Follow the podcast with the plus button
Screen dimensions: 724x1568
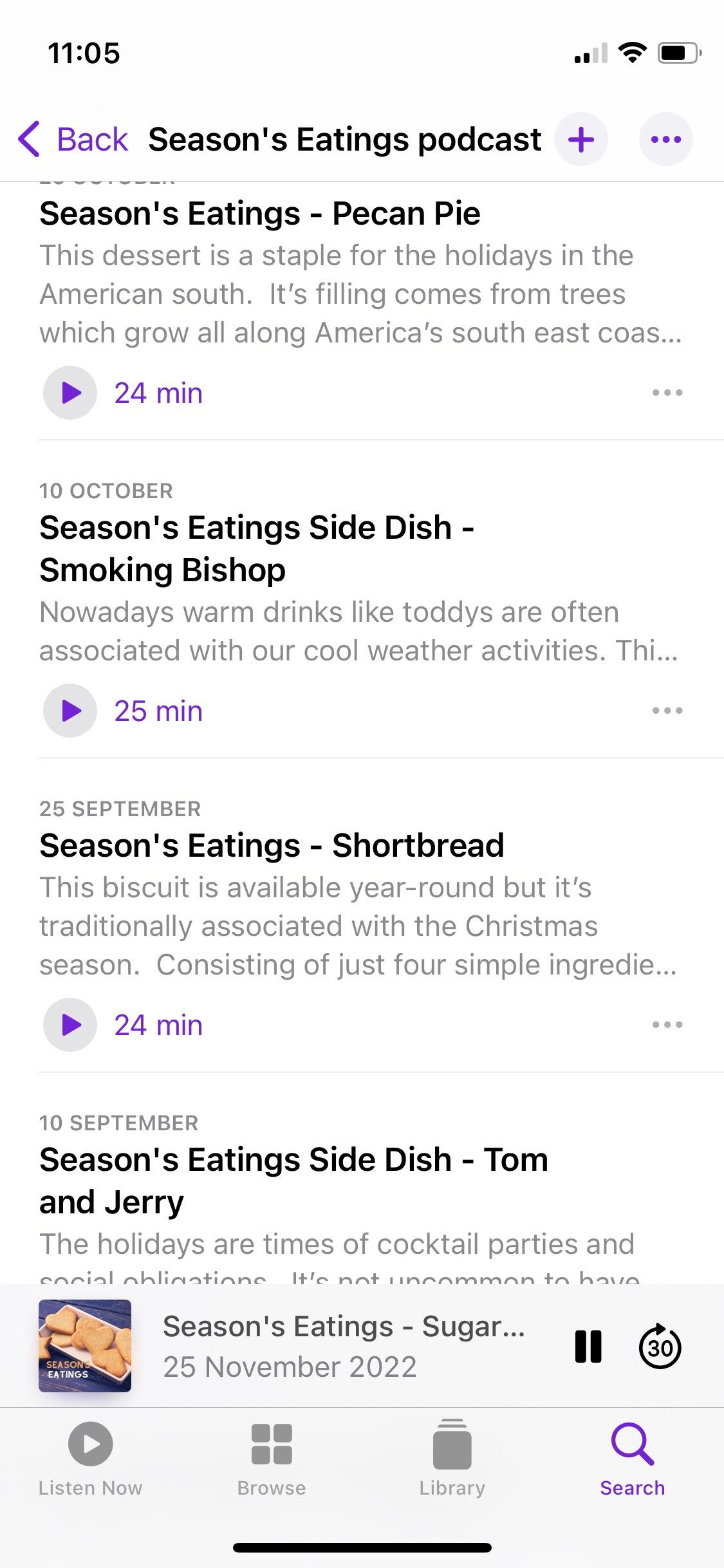point(581,140)
